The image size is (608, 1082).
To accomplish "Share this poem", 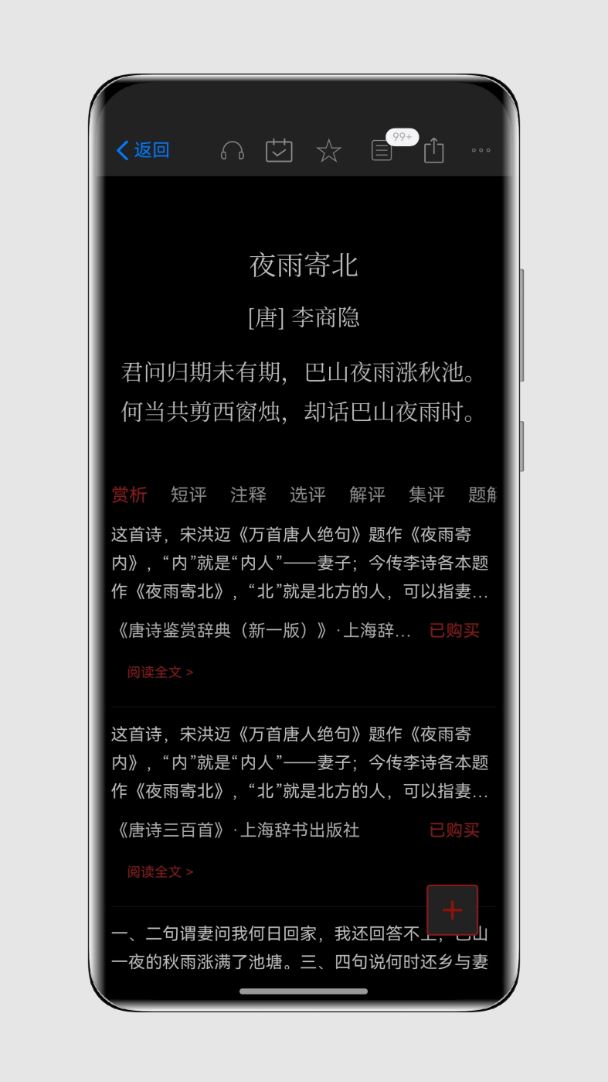I will pyautogui.click(x=433, y=151).
